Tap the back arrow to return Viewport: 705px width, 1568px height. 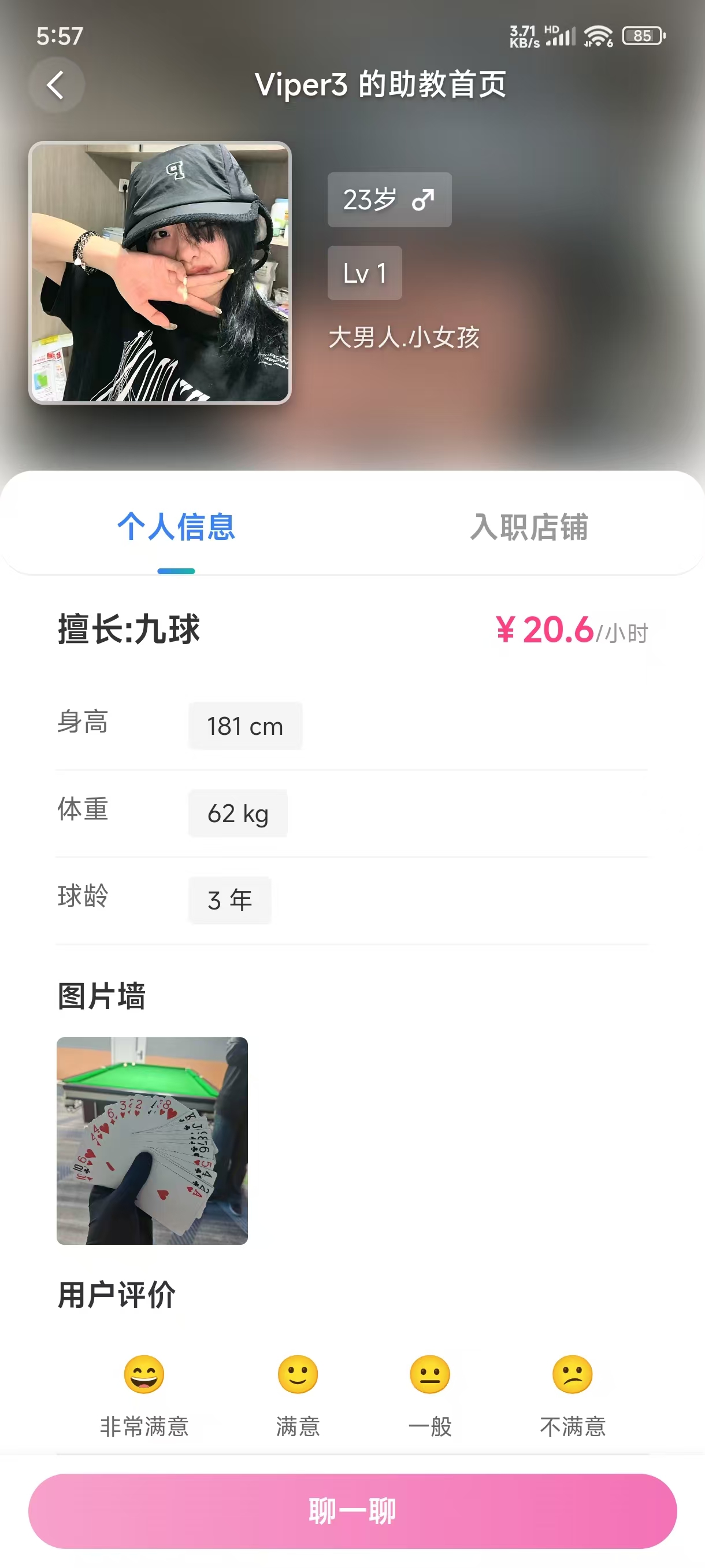55,85
